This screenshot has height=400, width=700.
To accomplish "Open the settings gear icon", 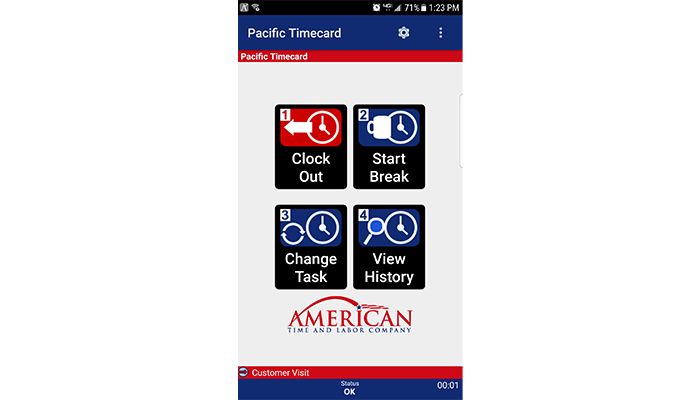I will point(404,33).
